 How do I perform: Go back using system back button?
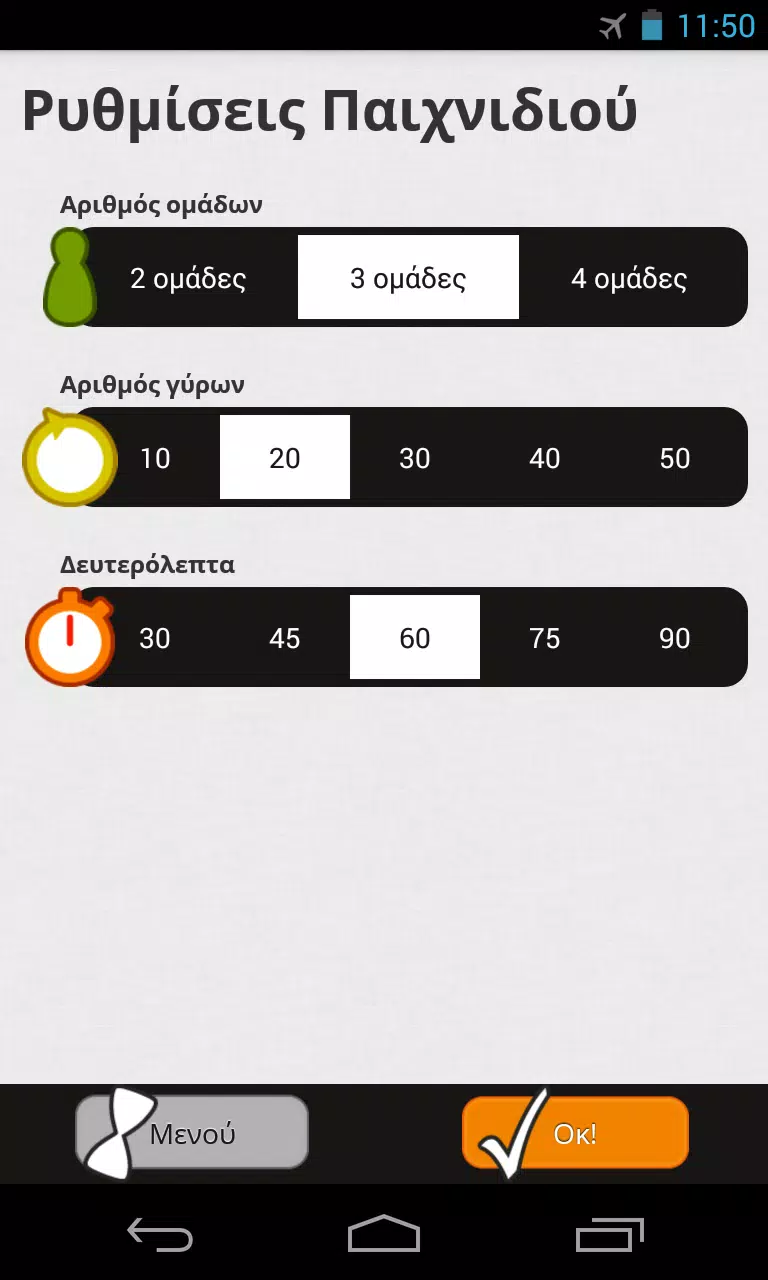160,1235
